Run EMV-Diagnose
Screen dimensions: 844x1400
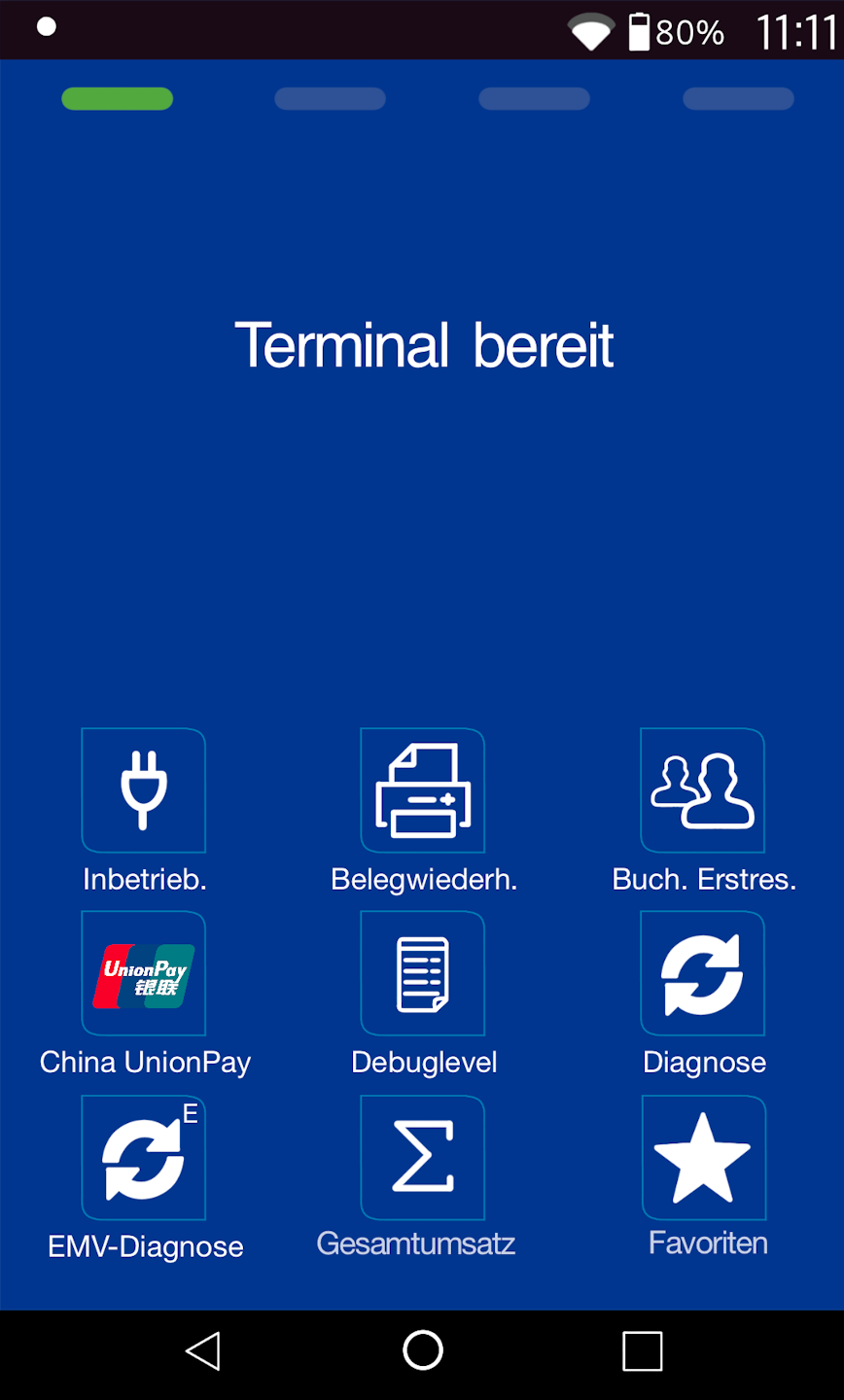tap(144, 1158)
